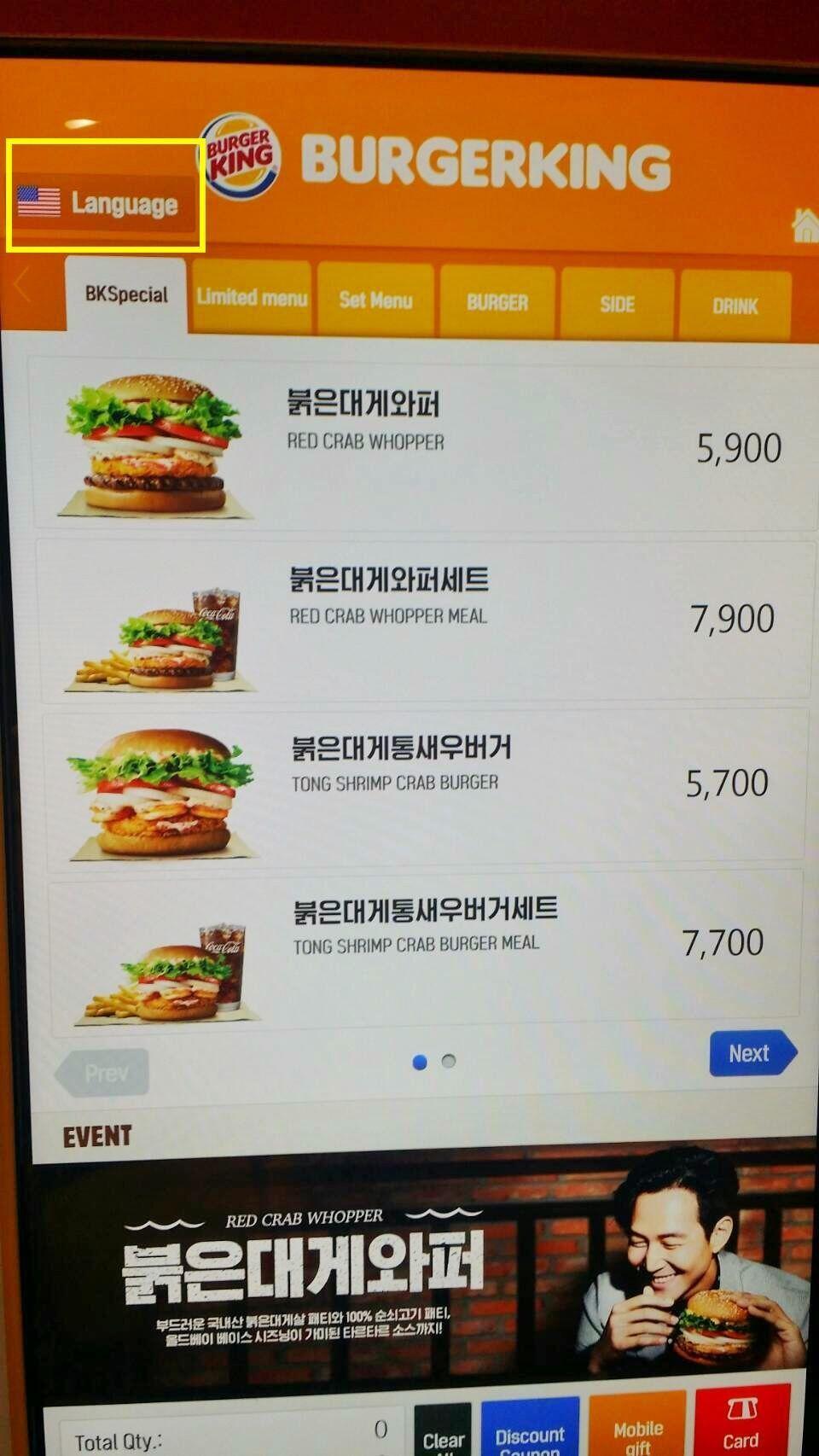Open the BURGER tab

tap(497, 303)
